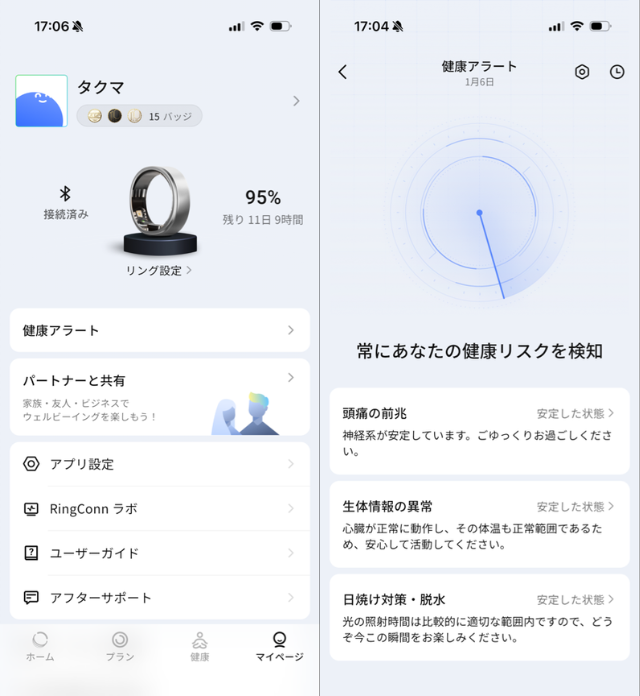Open ring settings link
Image resolution: width=640 pixels, height=696 pixels.
158,270
